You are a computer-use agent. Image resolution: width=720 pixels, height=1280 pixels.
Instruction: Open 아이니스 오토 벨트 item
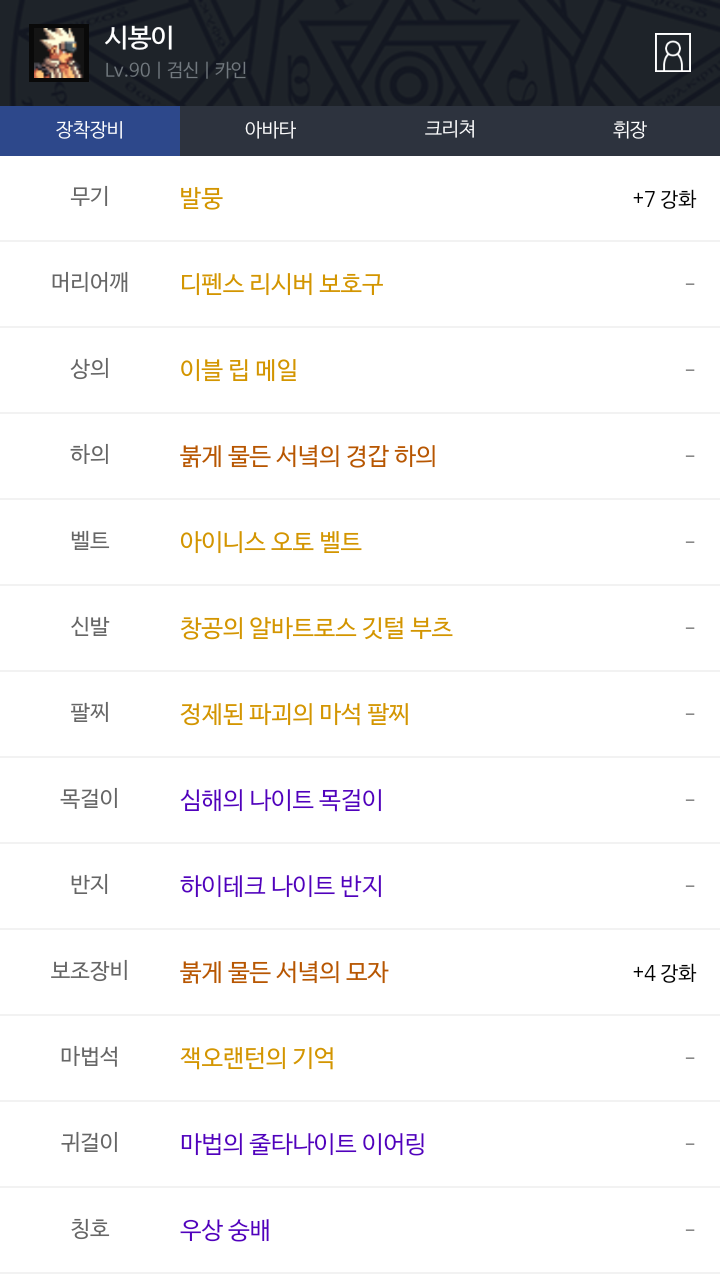[270, 542]
